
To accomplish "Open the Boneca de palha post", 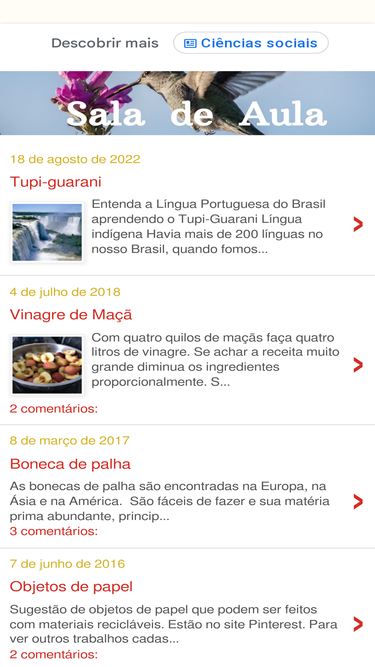I will [70, 464].
